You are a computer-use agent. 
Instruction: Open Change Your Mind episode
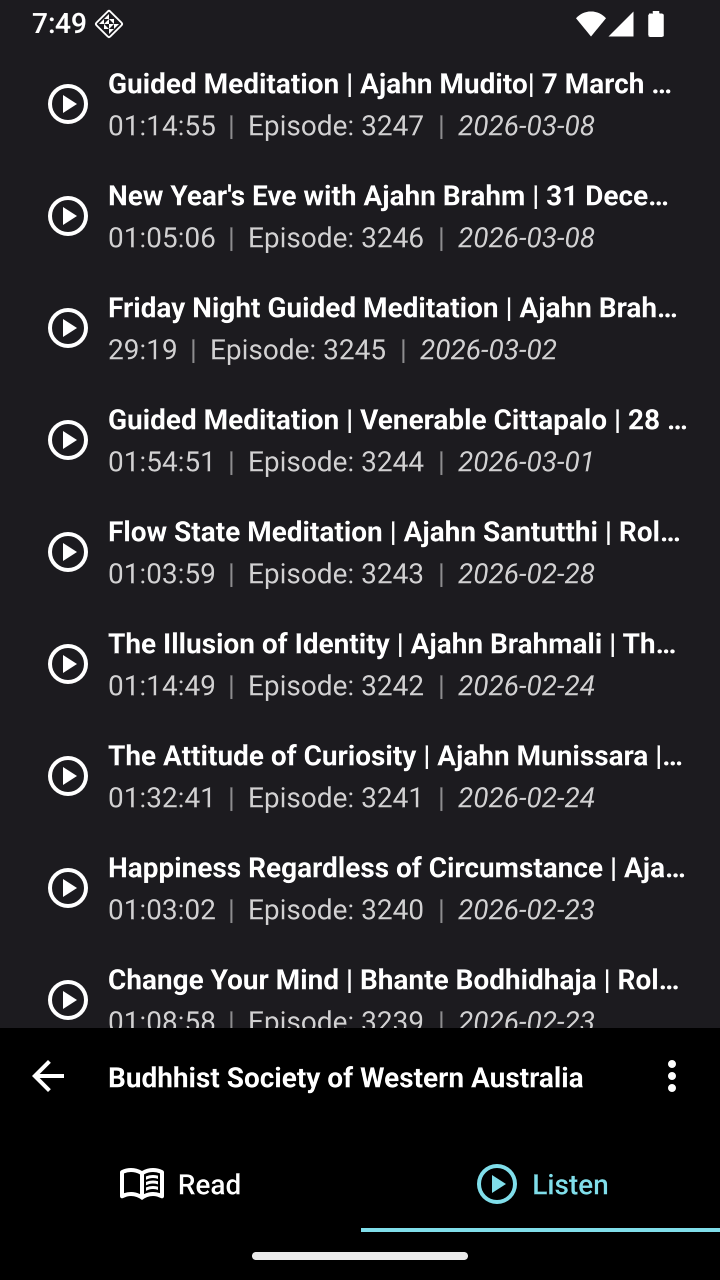pyautogui.click(x=394, y=996)
